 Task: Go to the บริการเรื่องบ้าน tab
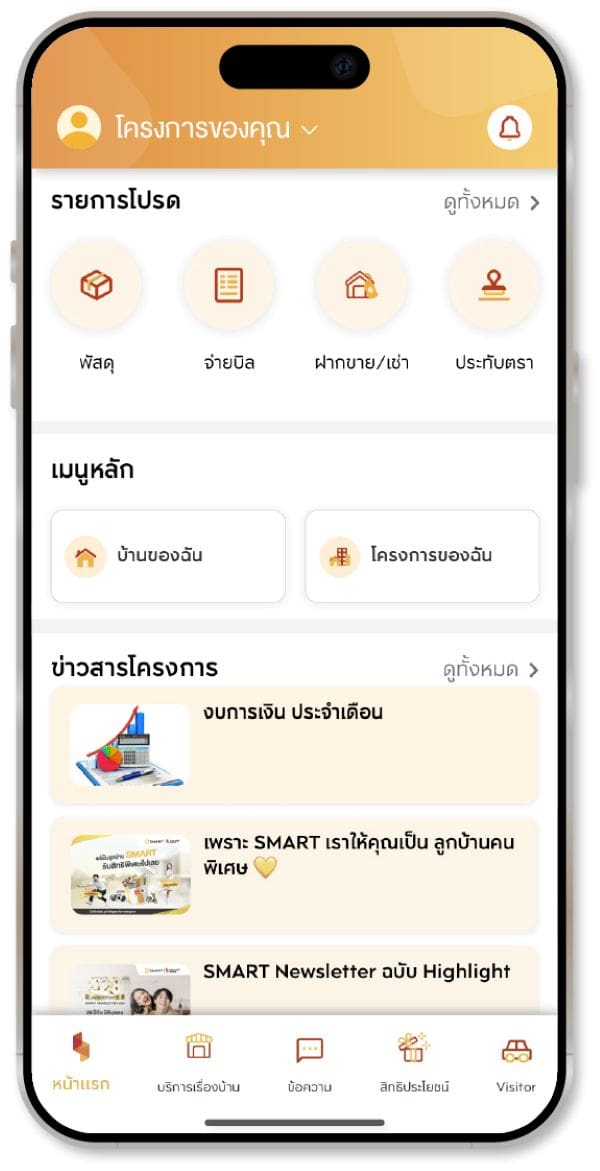[198, 1063]
